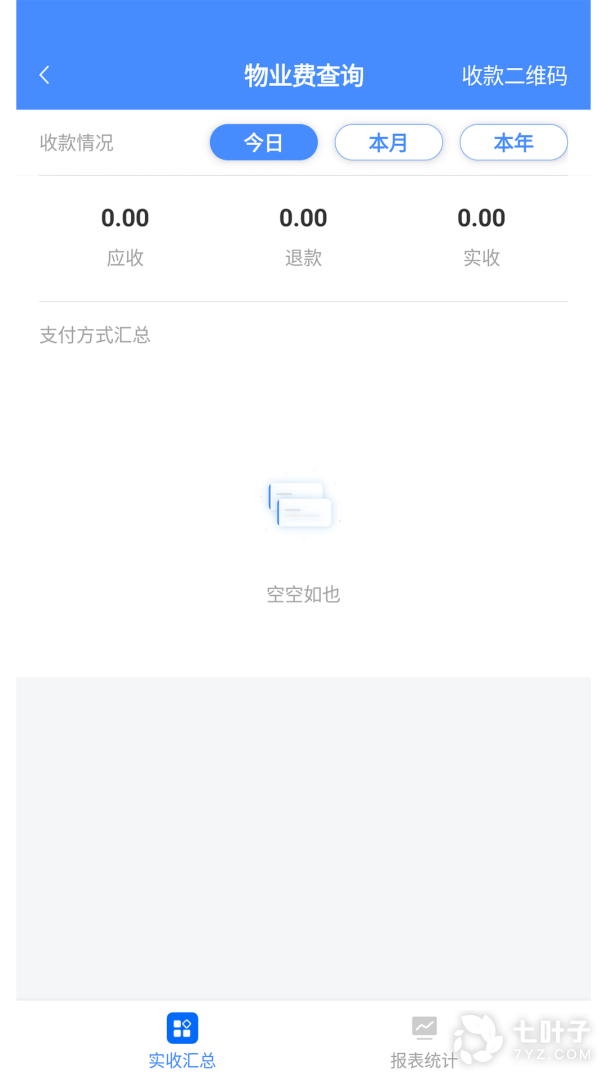Open the 实收汇总 tab
The image size is (607, 1080).
[182, 1040]
